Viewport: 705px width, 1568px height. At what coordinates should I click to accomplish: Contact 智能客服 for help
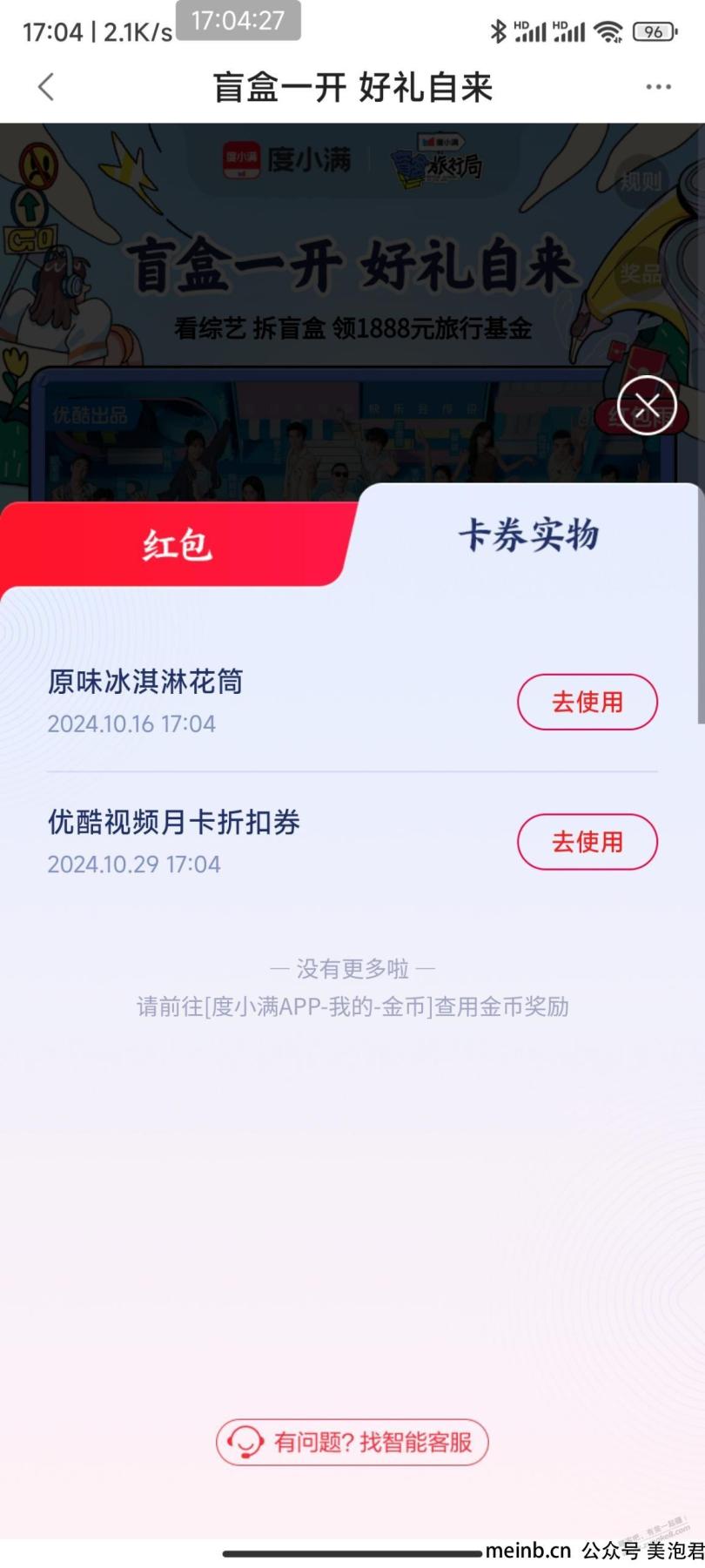pyautogui.click(x=352, y=1443)
